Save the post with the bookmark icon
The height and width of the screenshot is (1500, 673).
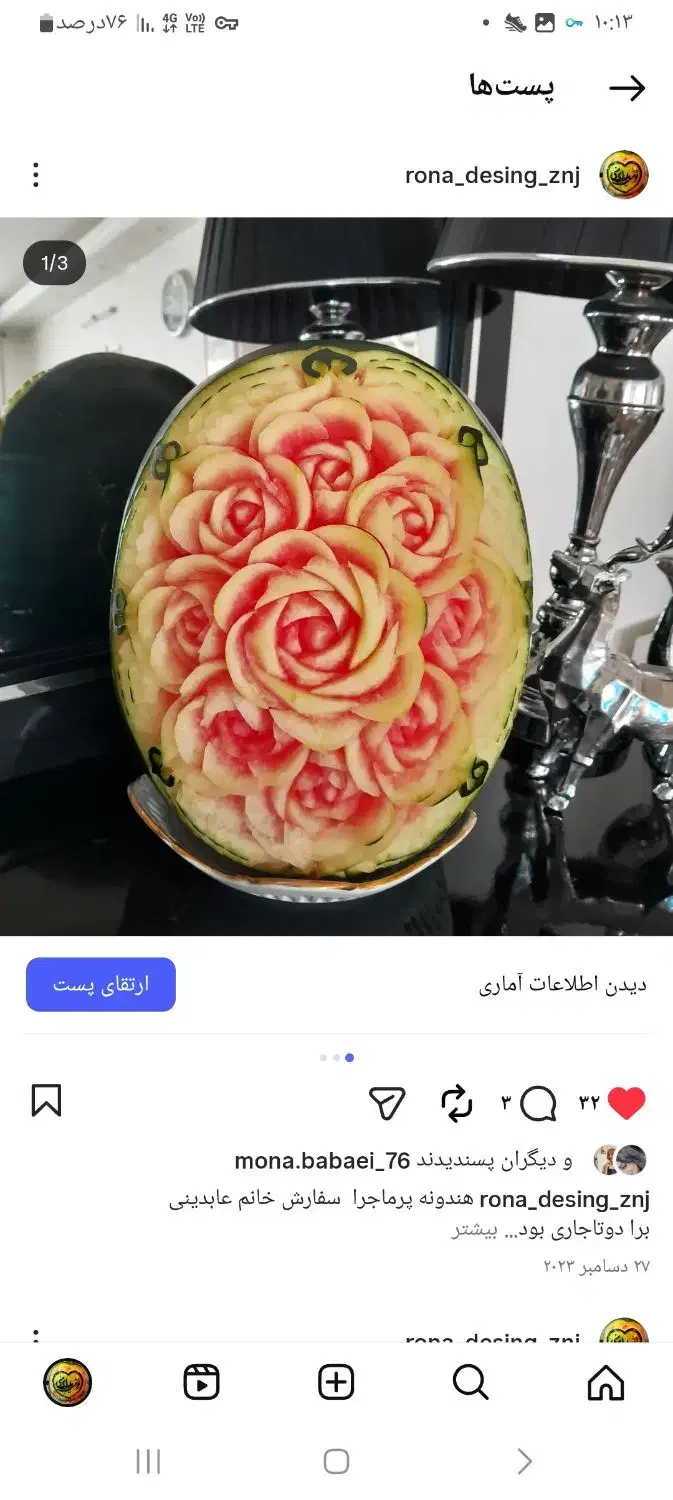click(x=46, y=1101)
